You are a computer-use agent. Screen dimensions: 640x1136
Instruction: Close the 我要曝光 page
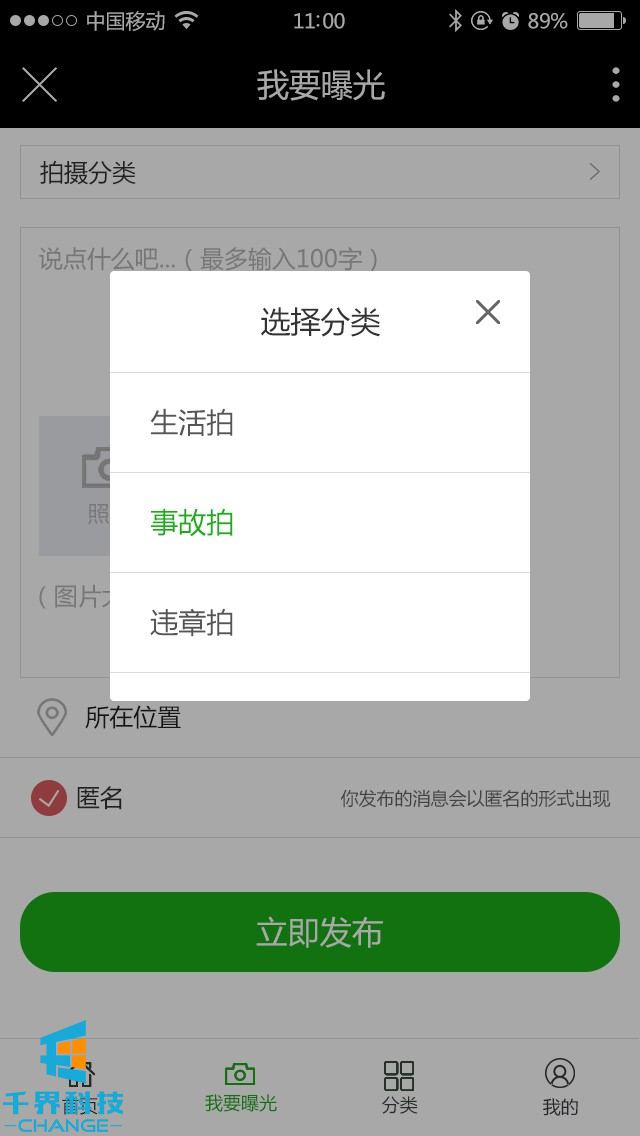pyautogui.click(x=40, y=85)
